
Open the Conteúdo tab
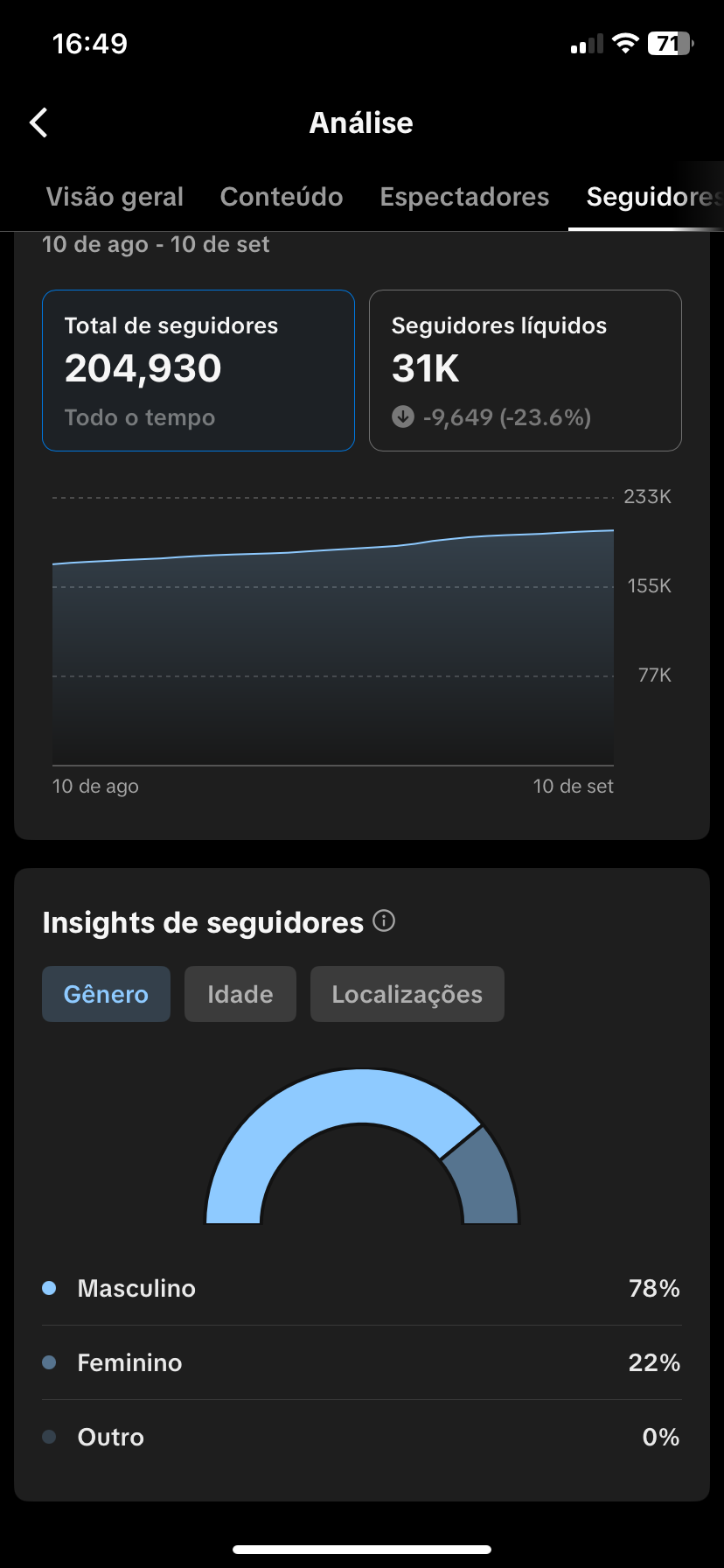click(x=282, y=197)
